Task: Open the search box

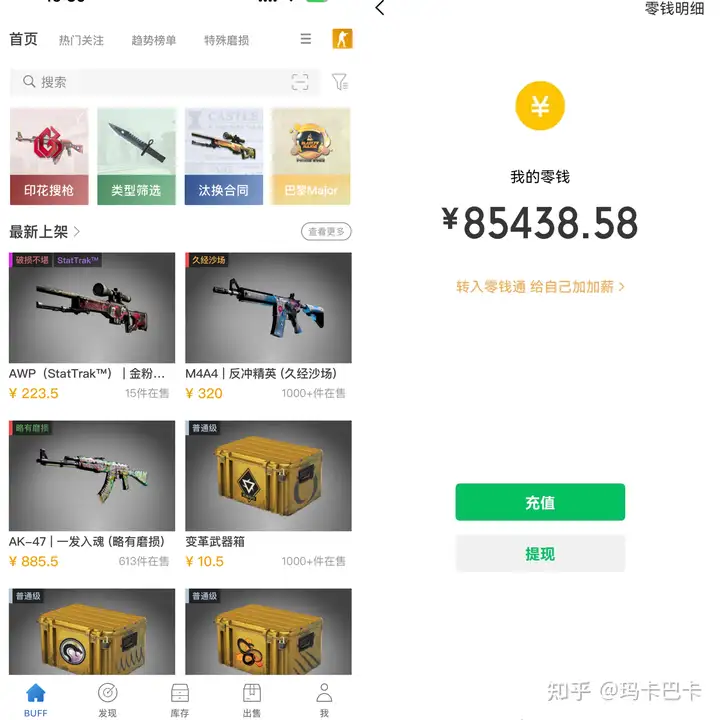Action: pos(150,82)
